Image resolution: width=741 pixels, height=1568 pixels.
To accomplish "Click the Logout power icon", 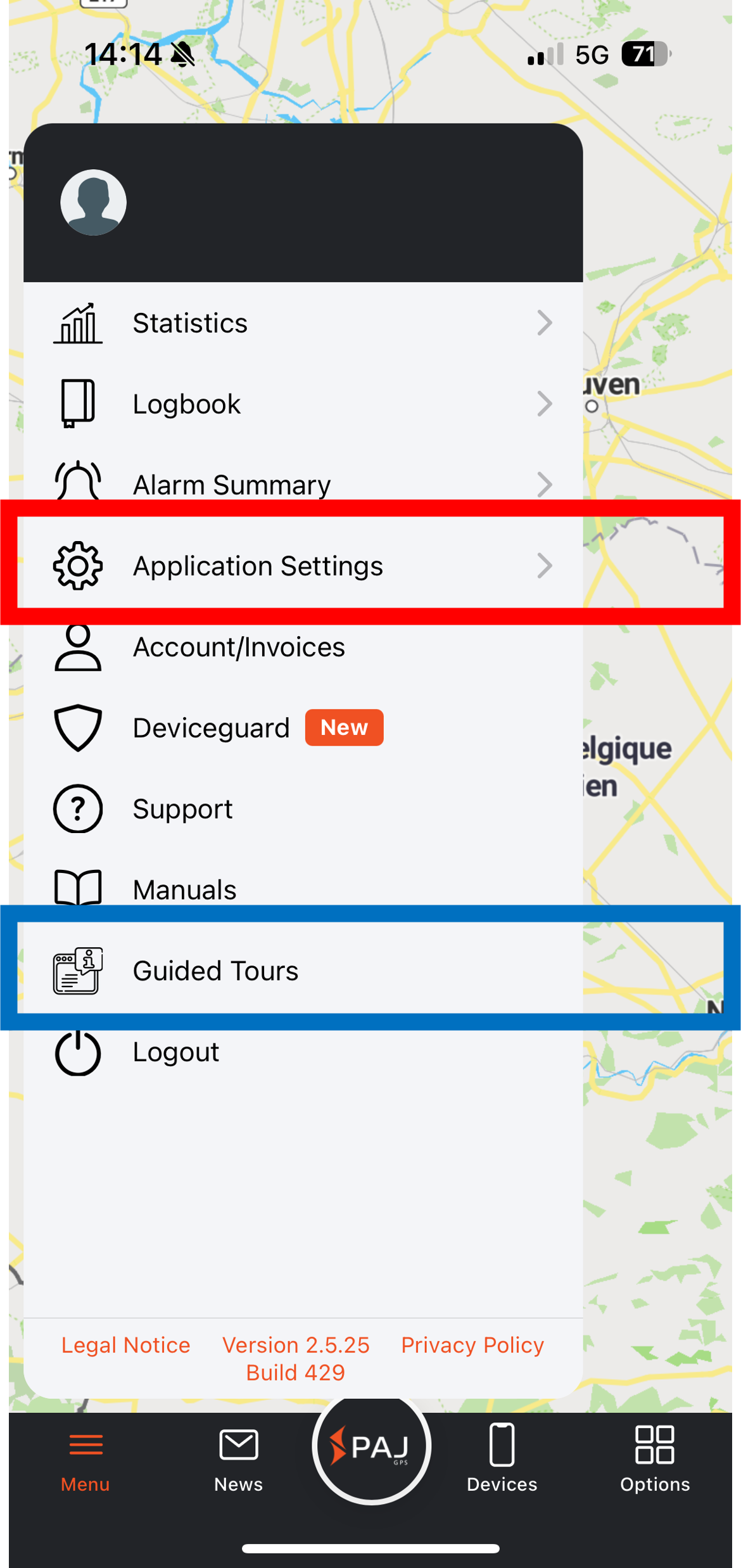I will (77, 1052).
